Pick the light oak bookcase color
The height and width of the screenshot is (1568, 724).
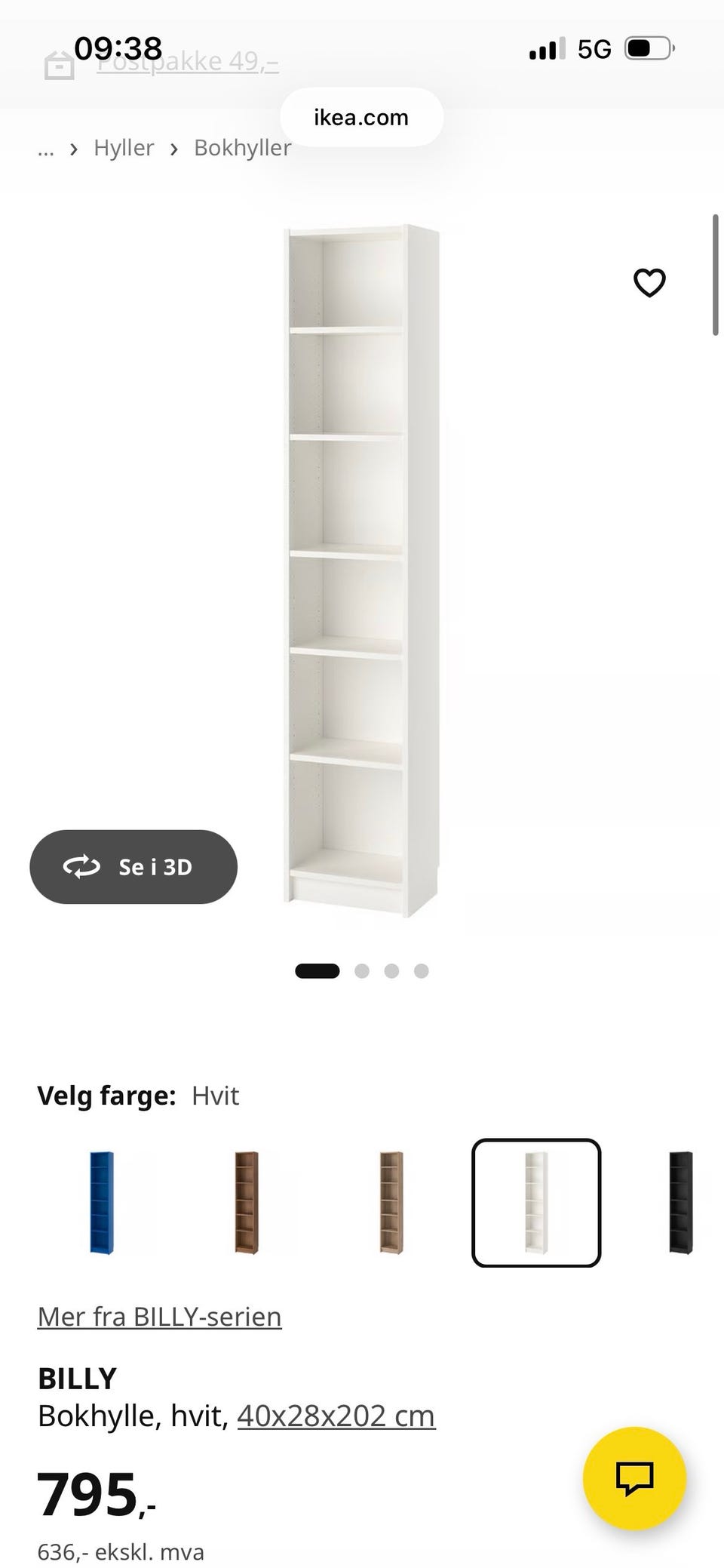point(391,1202)
